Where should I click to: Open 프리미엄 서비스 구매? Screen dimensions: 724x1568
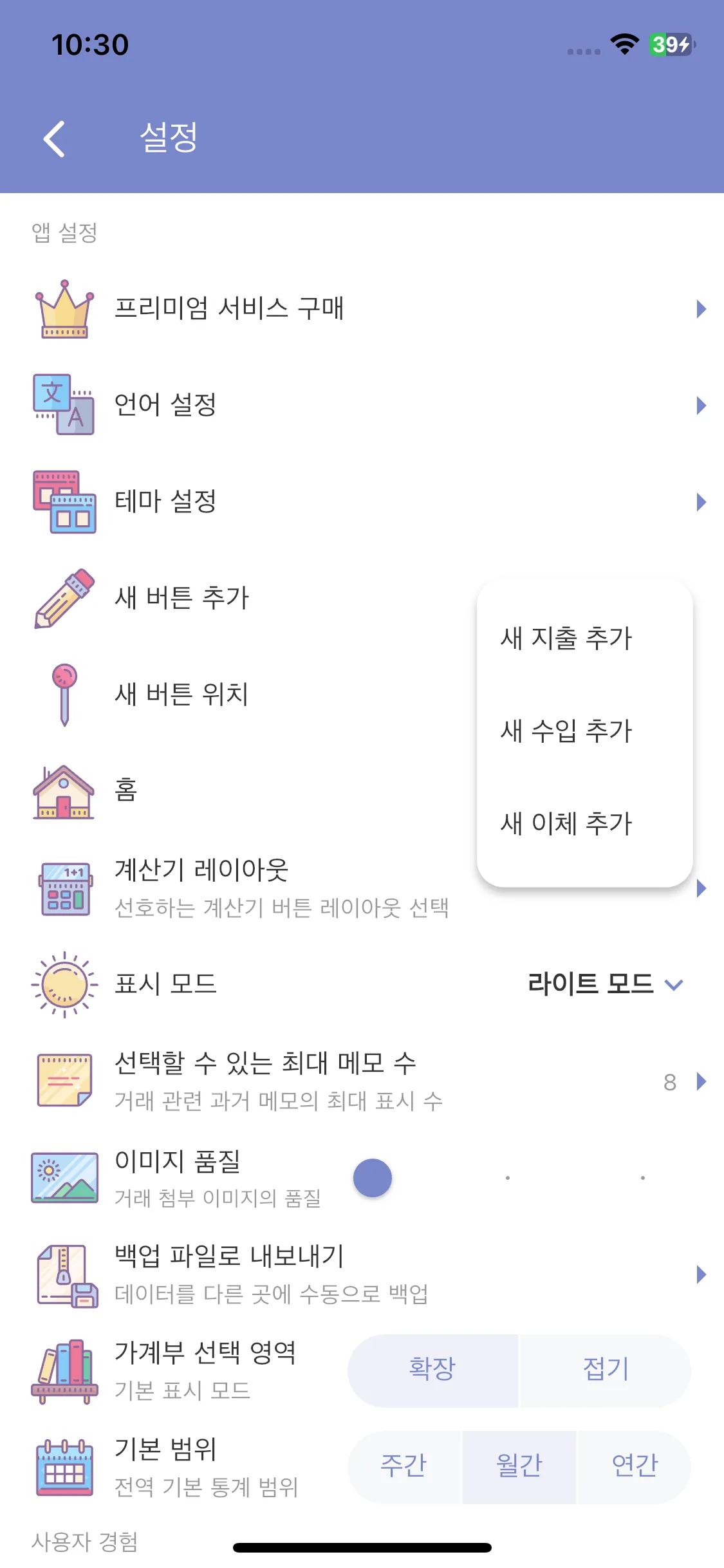click(360, 309)
